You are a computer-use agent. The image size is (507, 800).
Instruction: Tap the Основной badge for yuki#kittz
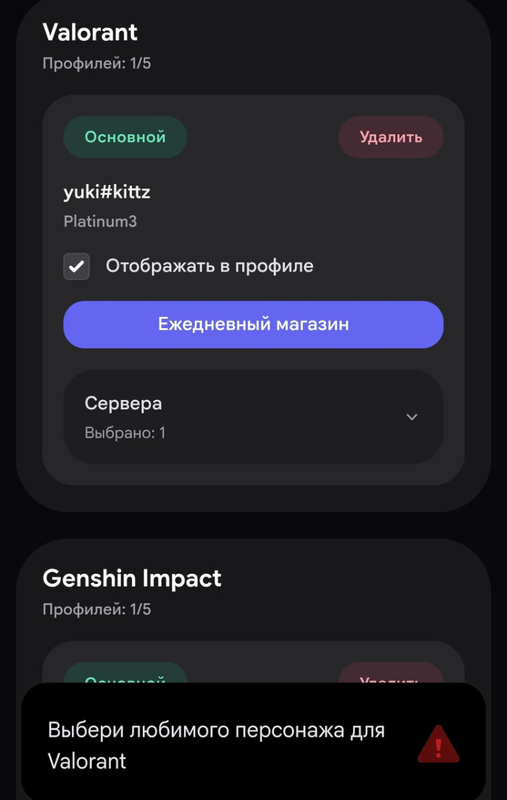point(125,137)
